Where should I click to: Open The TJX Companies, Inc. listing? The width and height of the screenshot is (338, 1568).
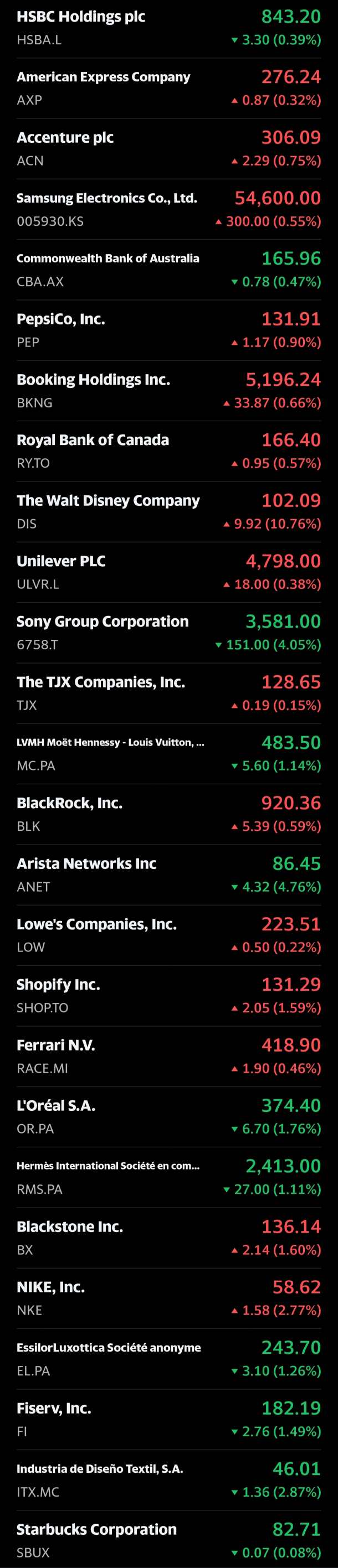tap(168, 694)
